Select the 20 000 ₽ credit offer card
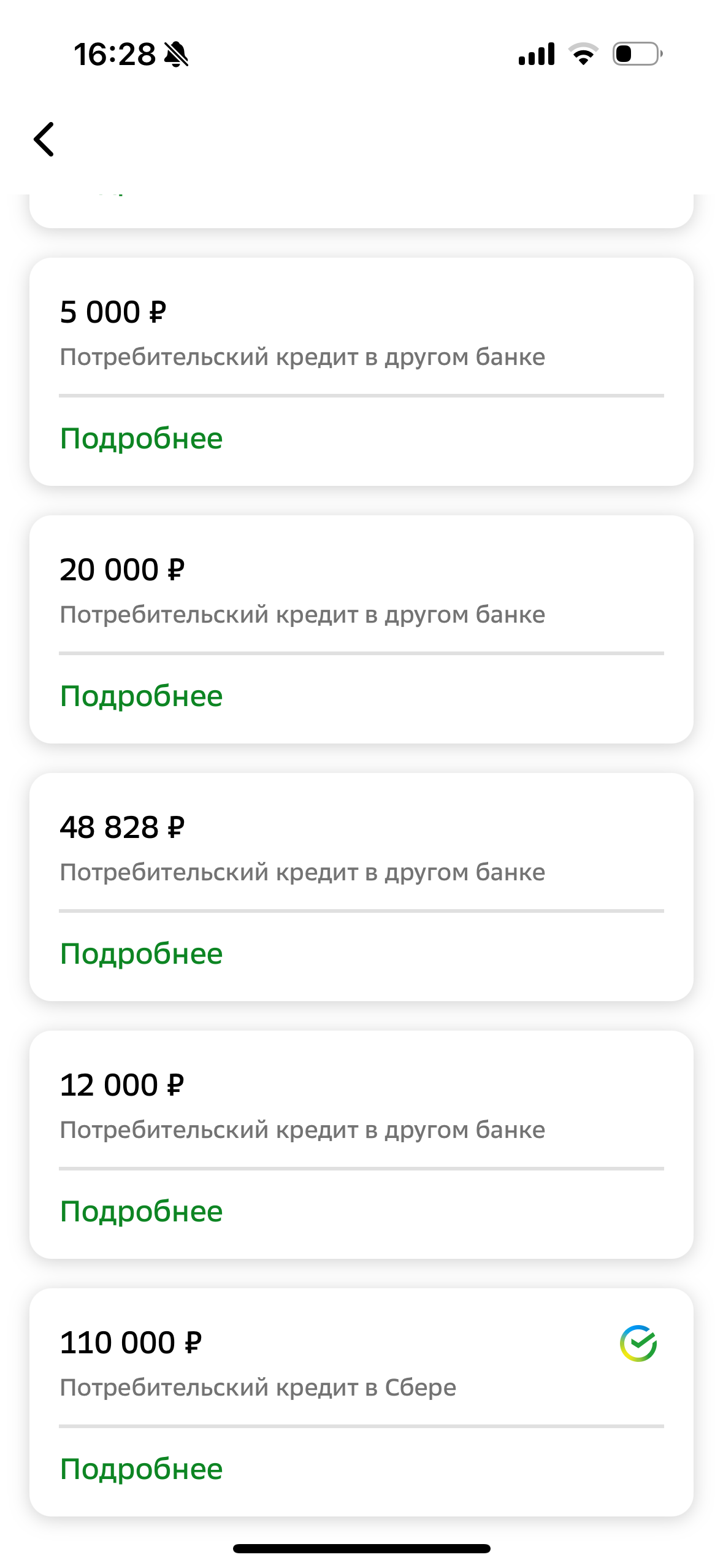This screenshot has width=723, height=1568. pos(361,595)
